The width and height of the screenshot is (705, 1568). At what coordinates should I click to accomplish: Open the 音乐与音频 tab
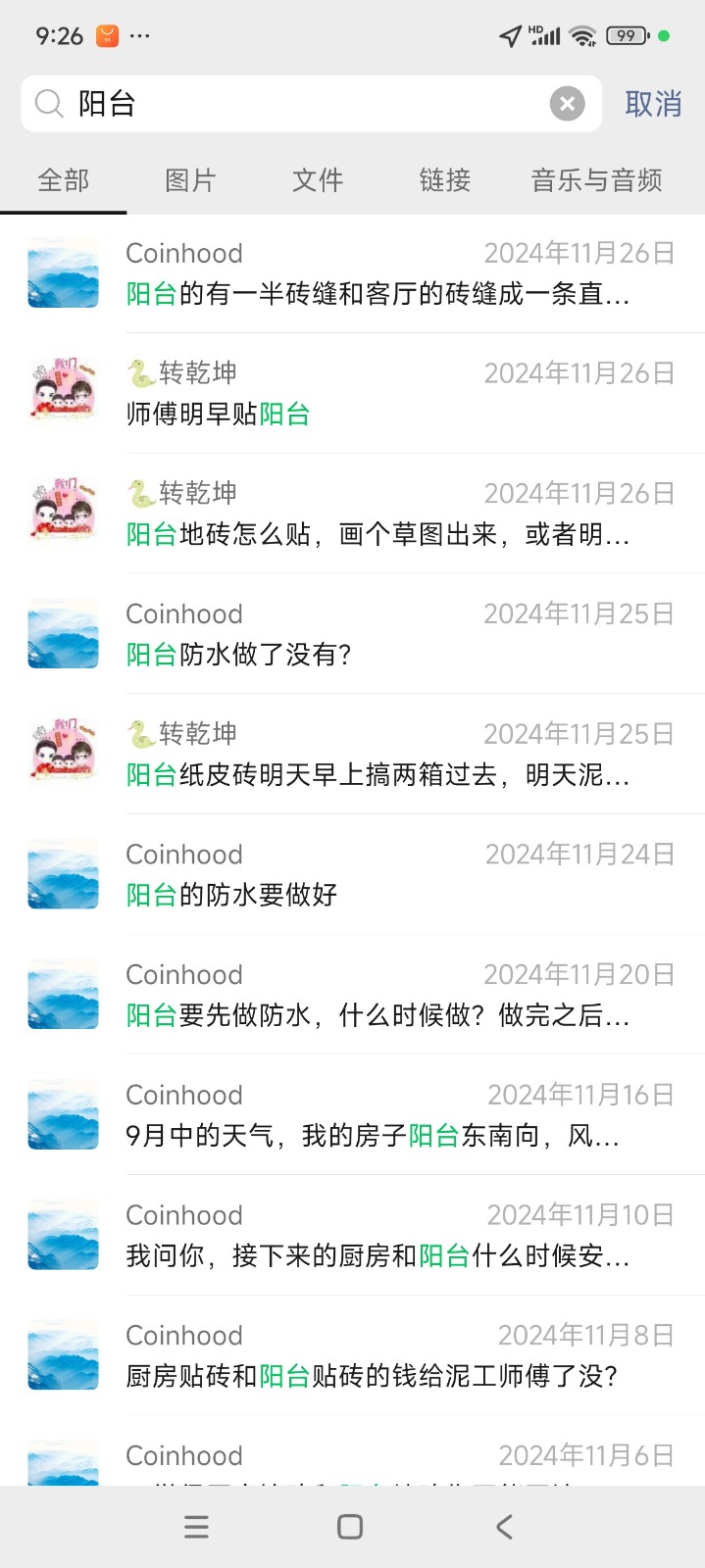pyautogui.click(x=596, y=180)
